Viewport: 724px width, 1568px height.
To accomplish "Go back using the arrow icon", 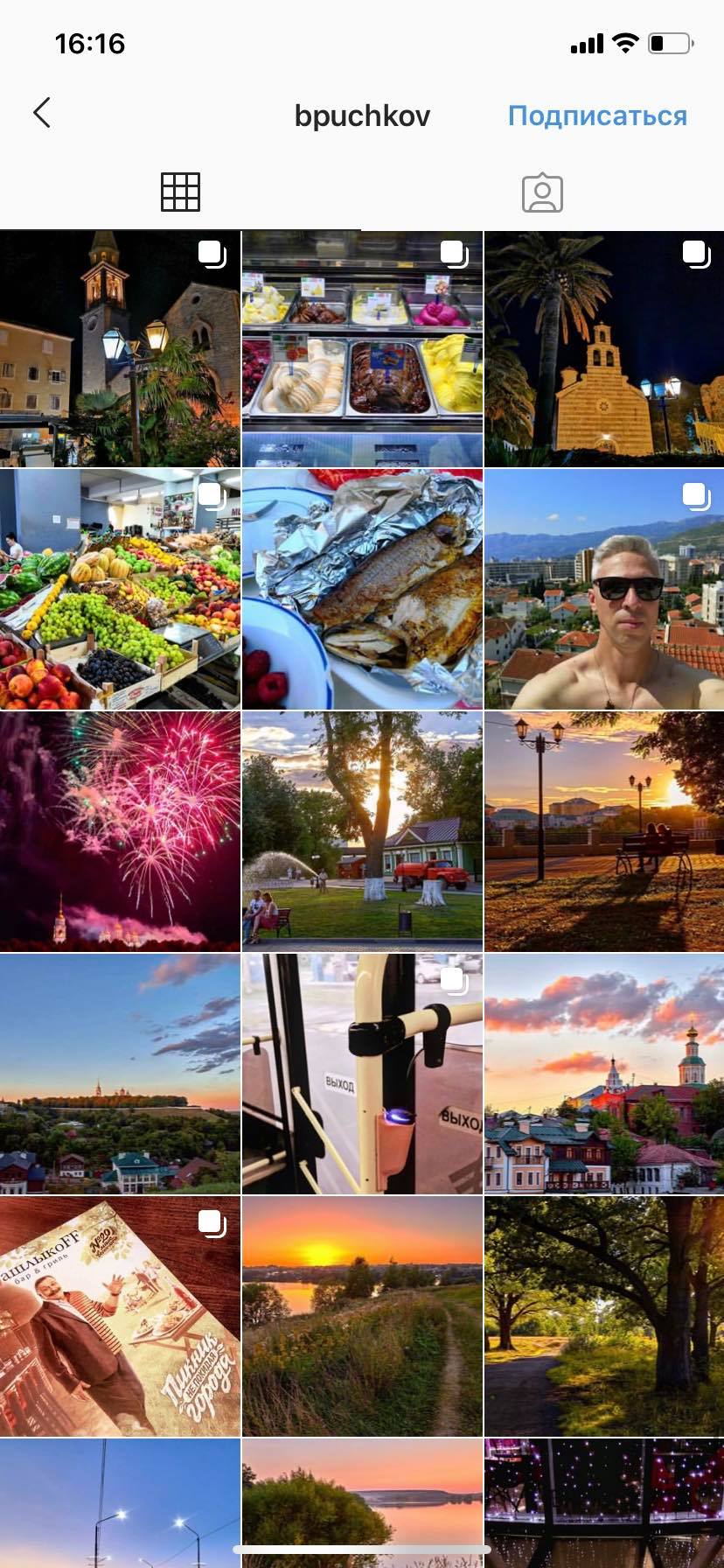I will (x=41, y=114).
